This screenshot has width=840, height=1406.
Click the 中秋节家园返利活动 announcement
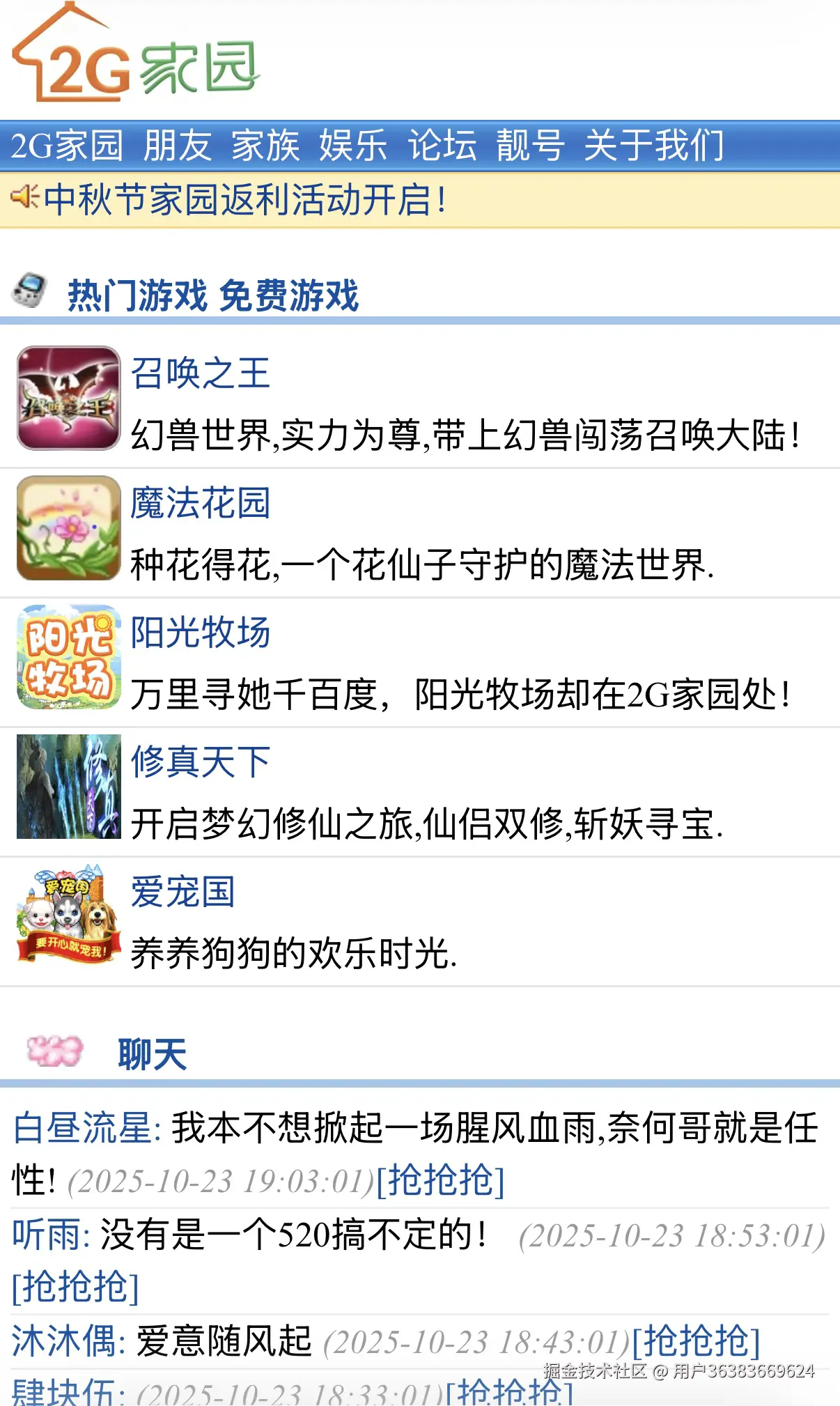click(244, 200)
